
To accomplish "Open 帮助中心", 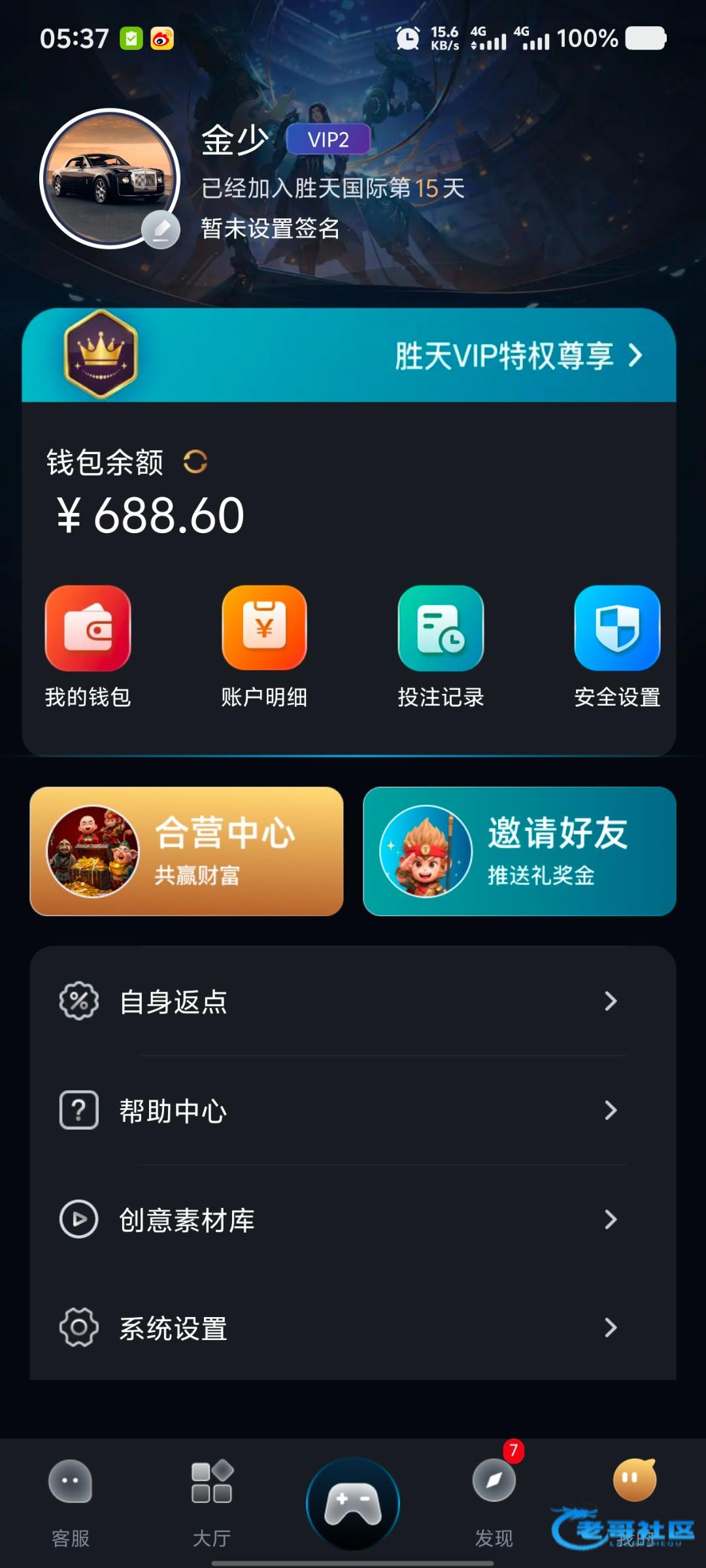I will (x=353, y=1110).
